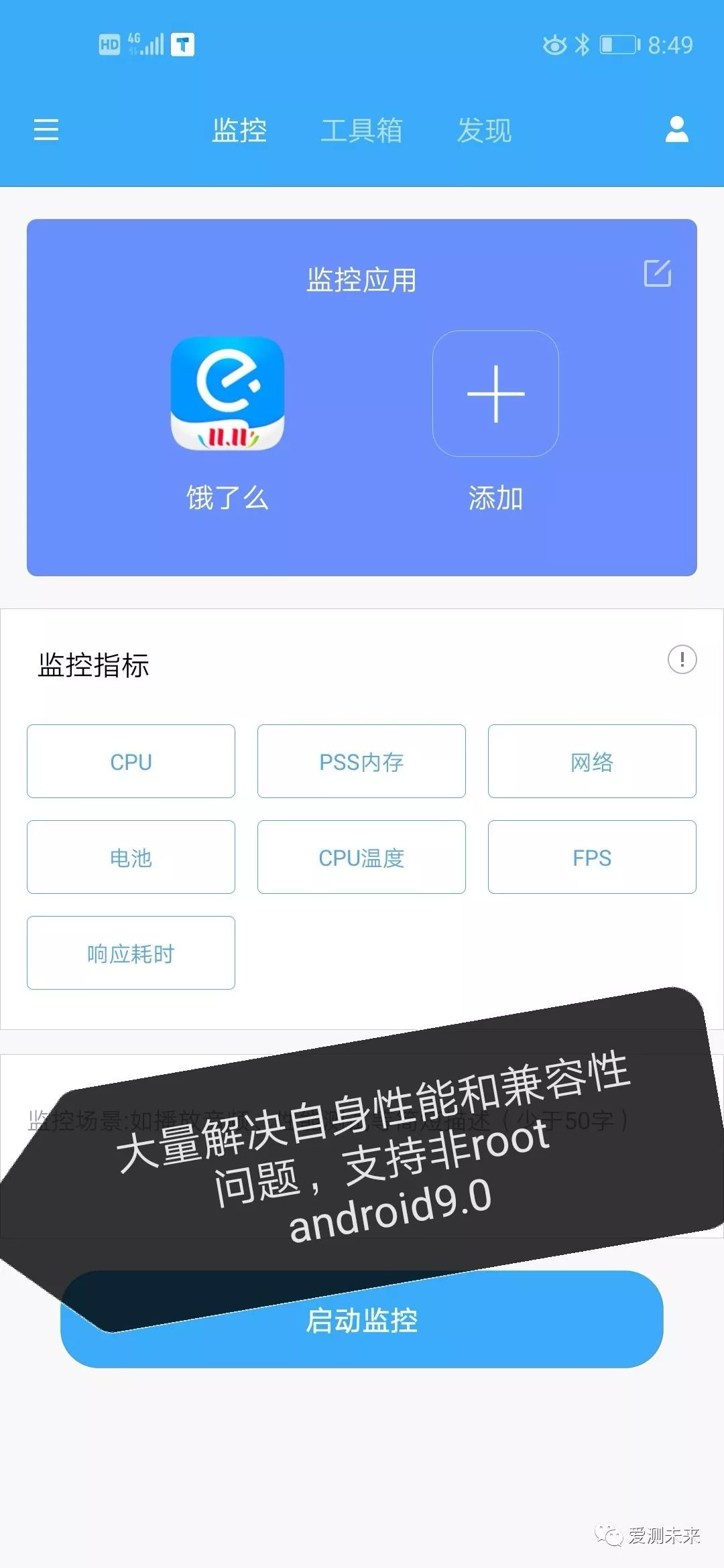Switch to the 发现 tab
The width and height of the screenshot is (724, 1568).
[484, 130]
